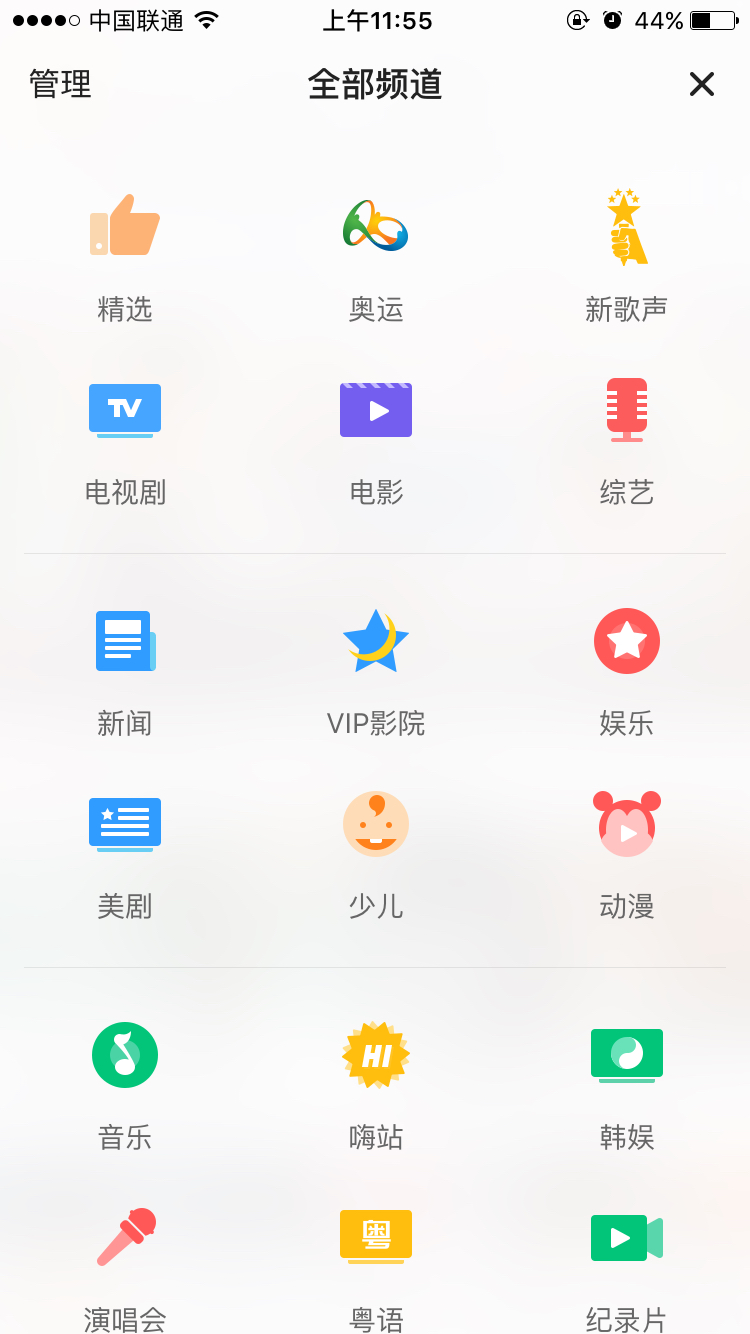750x1334 pixels.
Task: Choose the 粤语 channel
Action: tap(376, 1270)
